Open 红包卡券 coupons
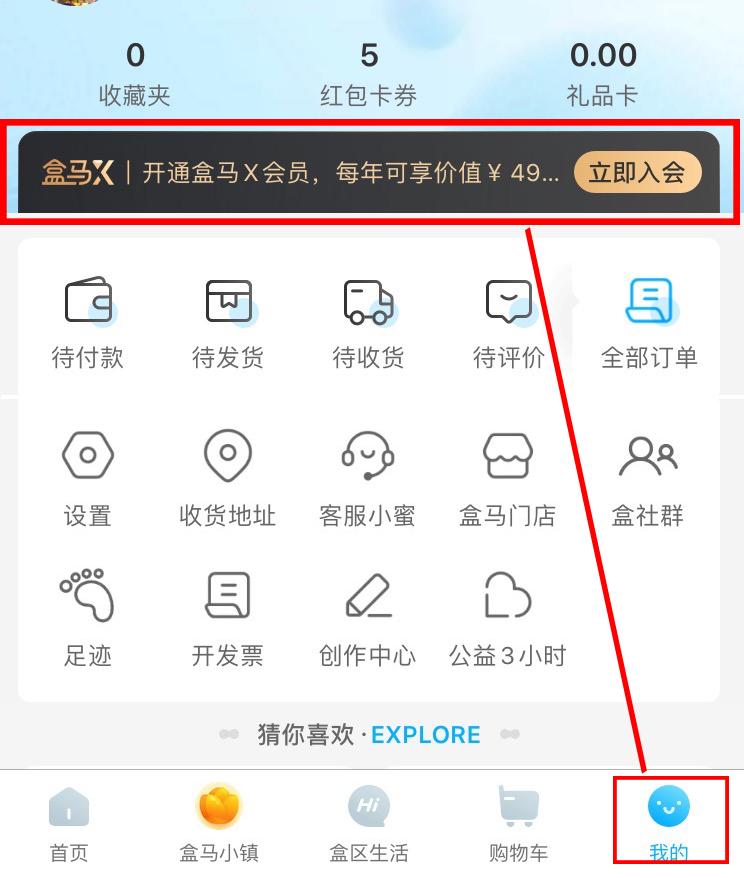Image resolution: width=744 pixels, height=878 pixels. pyautogui.click(x=368, y=74)
